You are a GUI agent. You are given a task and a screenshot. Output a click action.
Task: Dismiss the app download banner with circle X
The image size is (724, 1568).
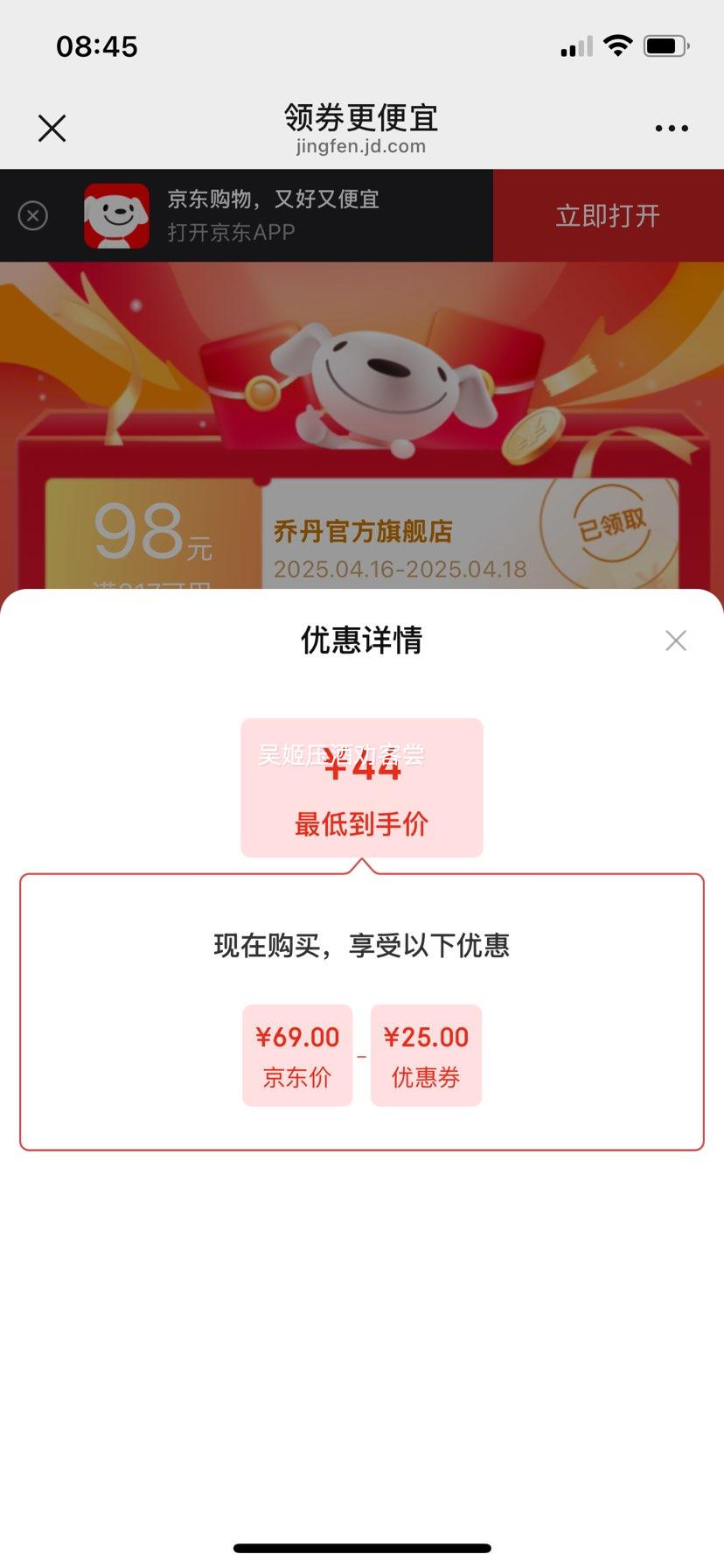tap(32, 215)
